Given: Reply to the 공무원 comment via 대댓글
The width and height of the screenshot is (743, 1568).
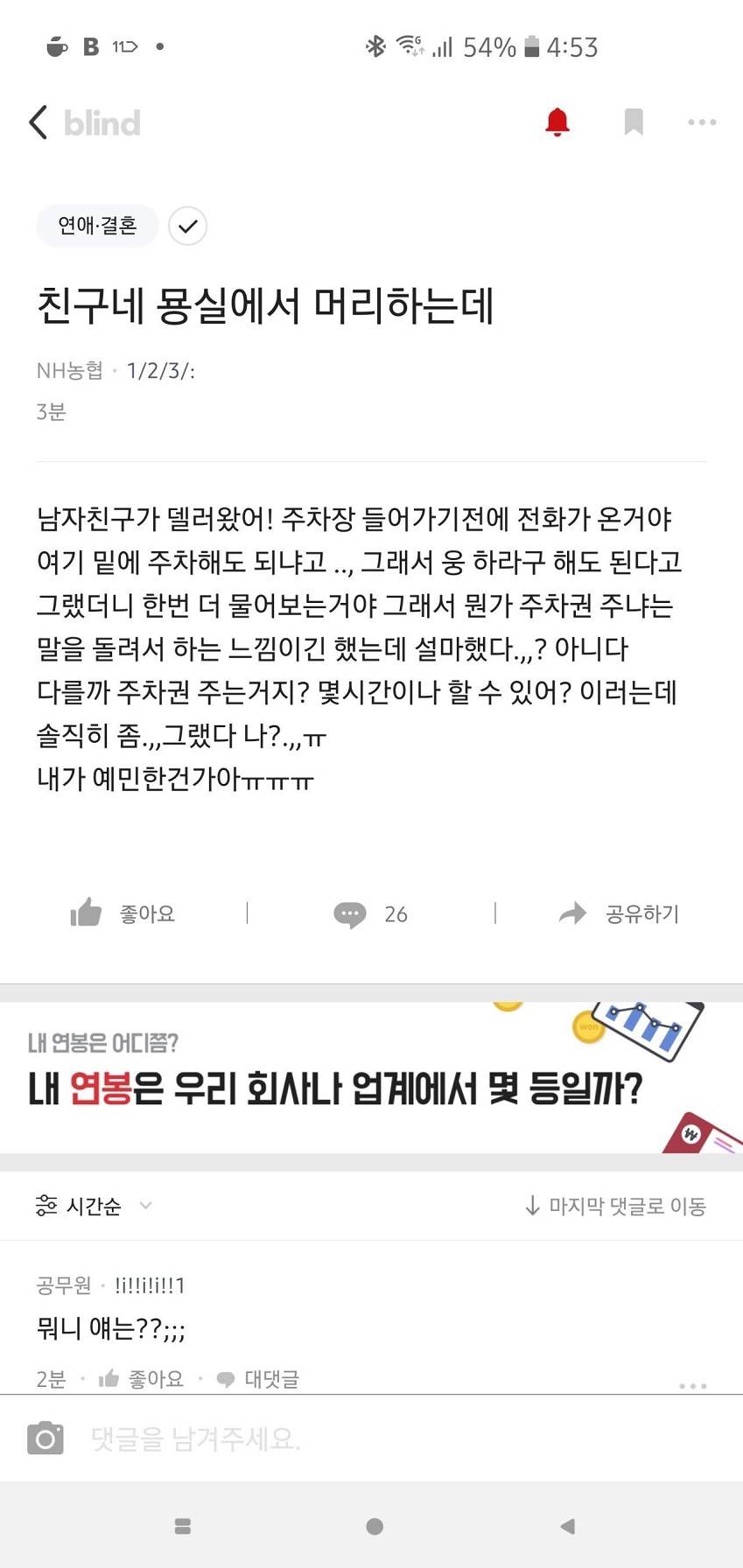Looking at the screenshot, I should pyautogui.click(x=258, y=1379).
